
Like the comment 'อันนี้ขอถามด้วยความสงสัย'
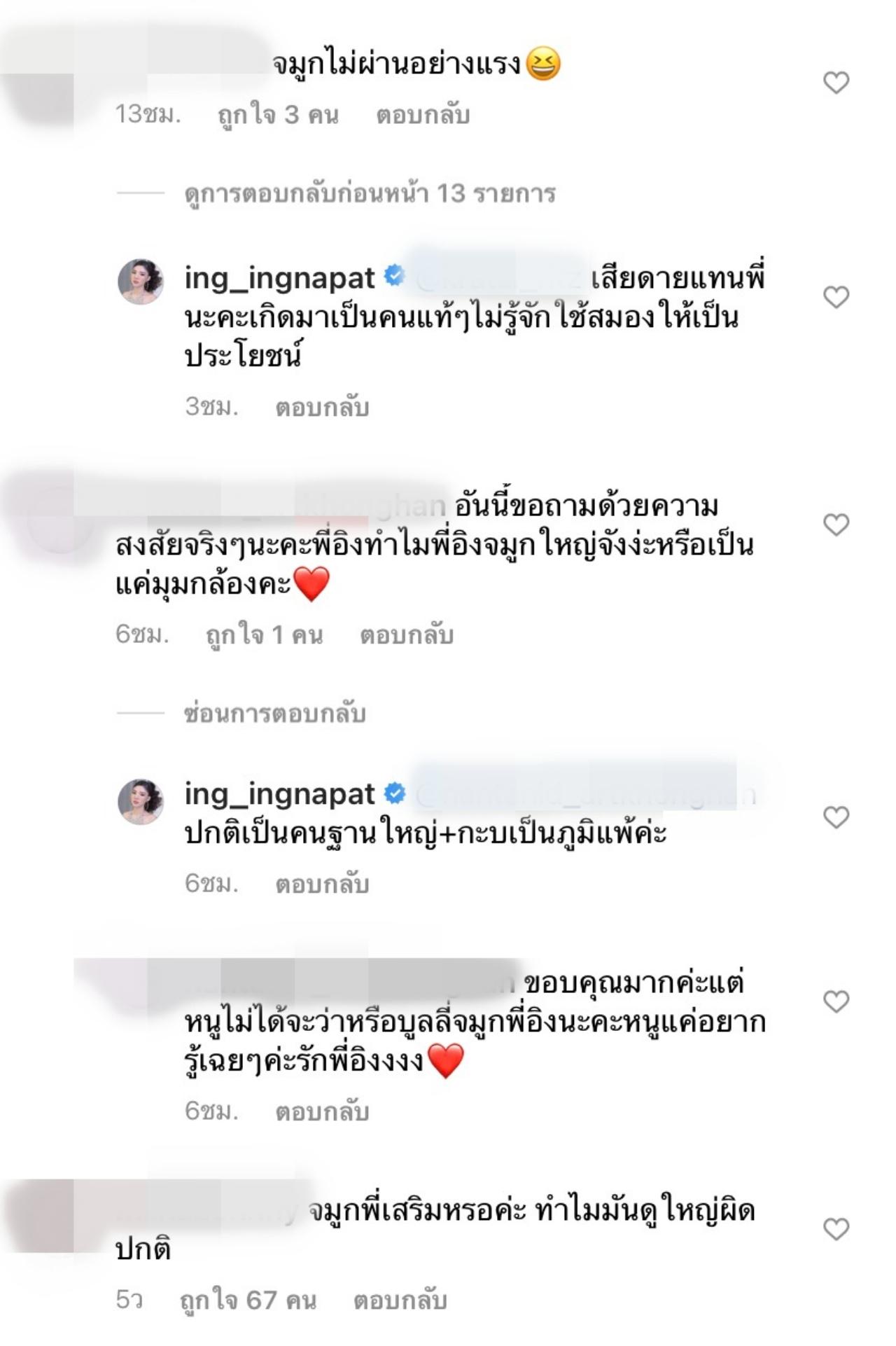click(x=835, y=525)
